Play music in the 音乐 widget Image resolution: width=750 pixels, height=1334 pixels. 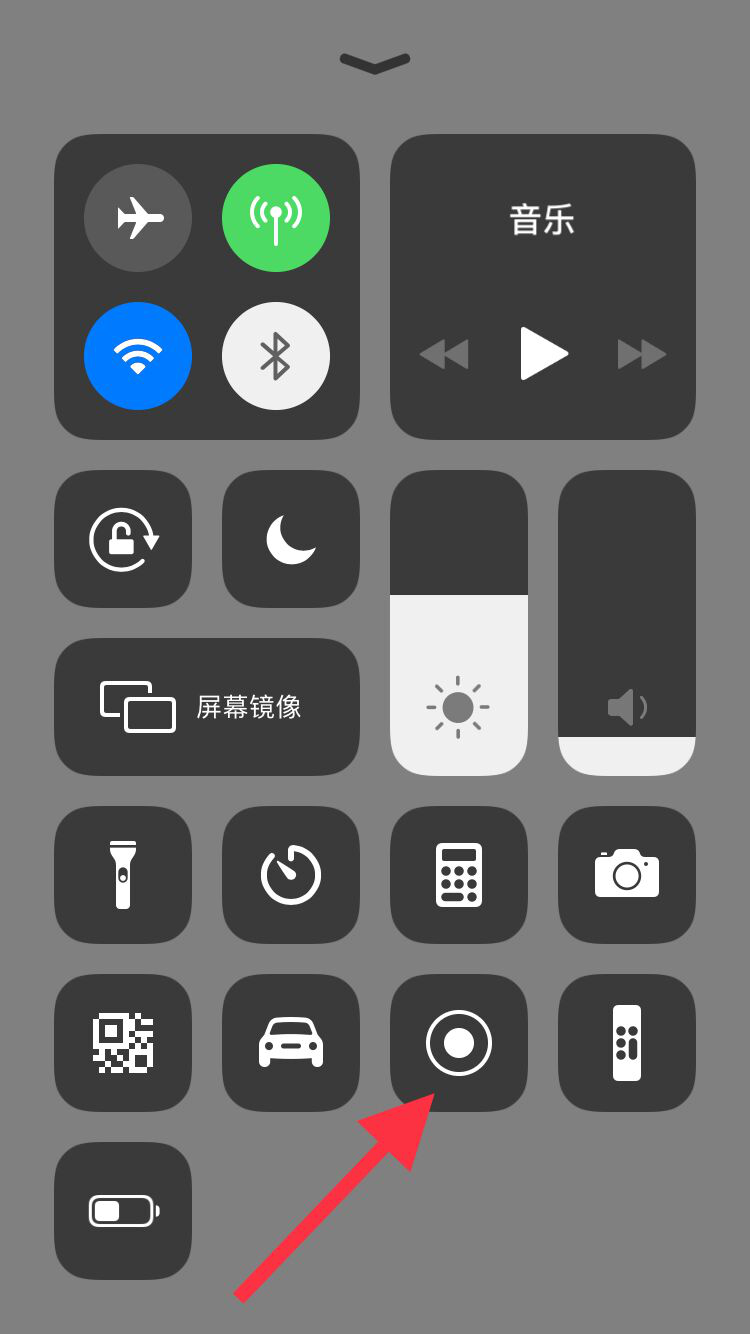[543, 354]
